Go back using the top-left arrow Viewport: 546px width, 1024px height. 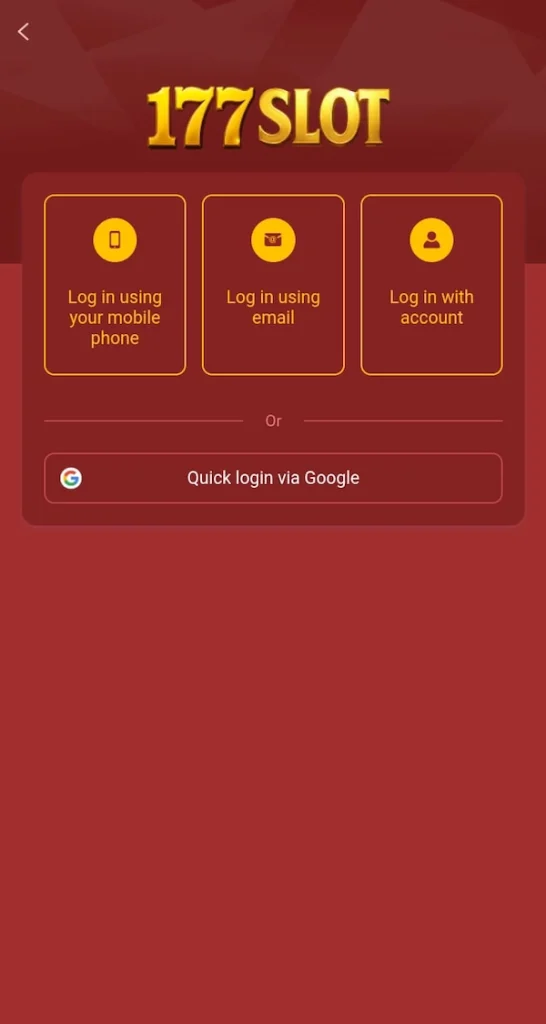pyautogui.click(x=24, y=31)
